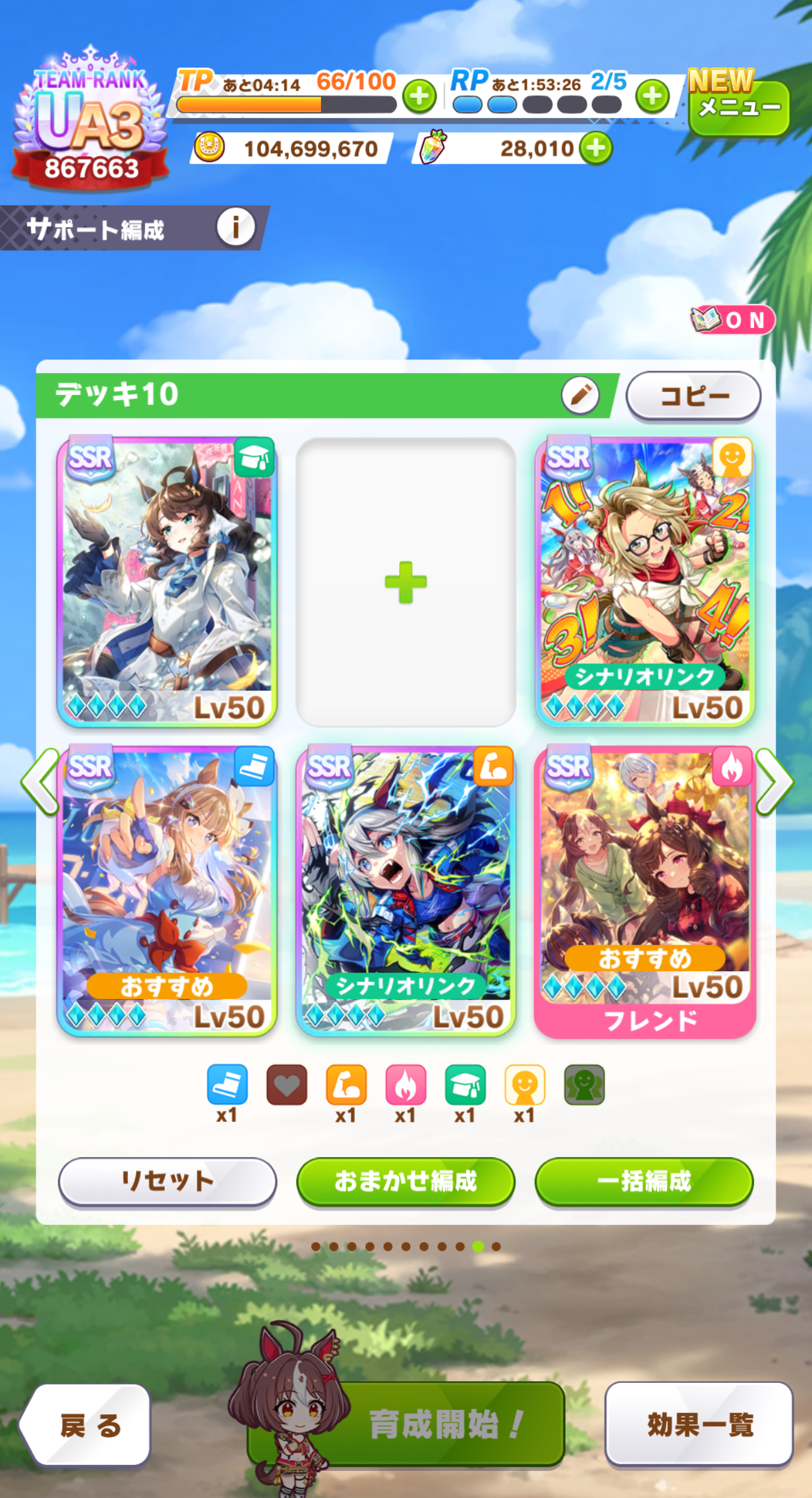
Task: Toggle the book ON switch
Action: (x=732, y=320)
